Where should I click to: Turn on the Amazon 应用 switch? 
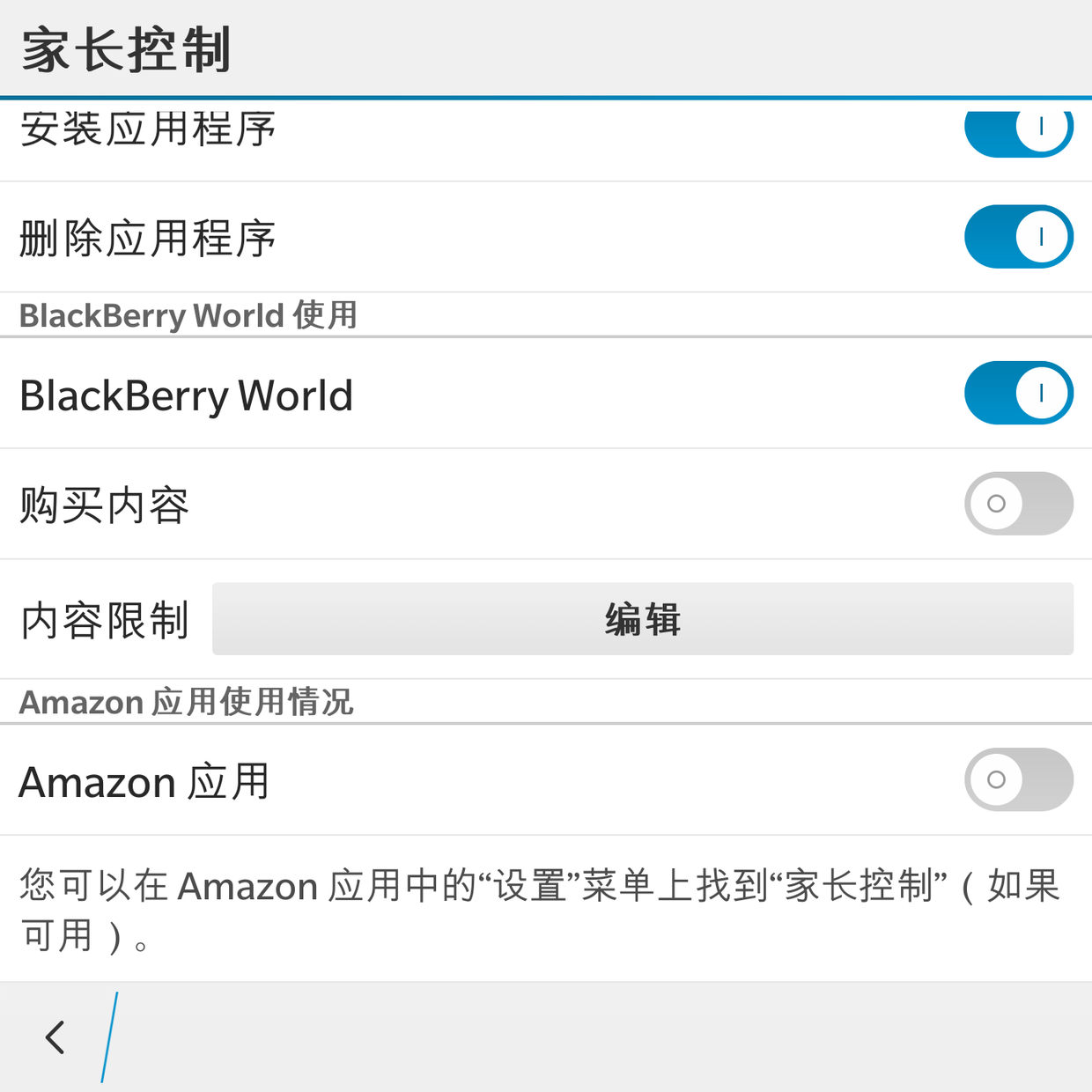pyautogui.click(x=1019, y=779)
